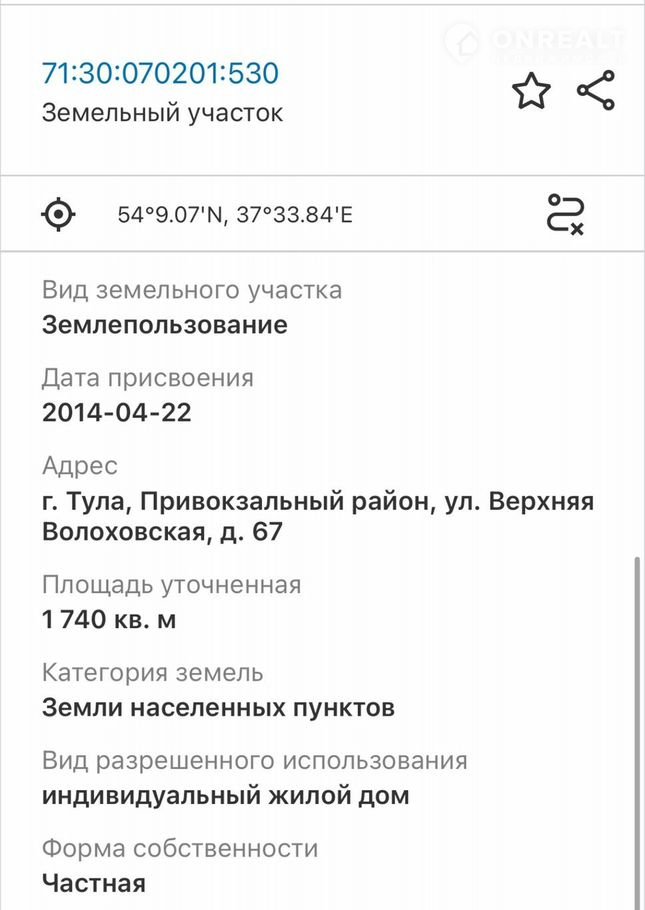Center the map on the plot coordinates

pos(60,214)
